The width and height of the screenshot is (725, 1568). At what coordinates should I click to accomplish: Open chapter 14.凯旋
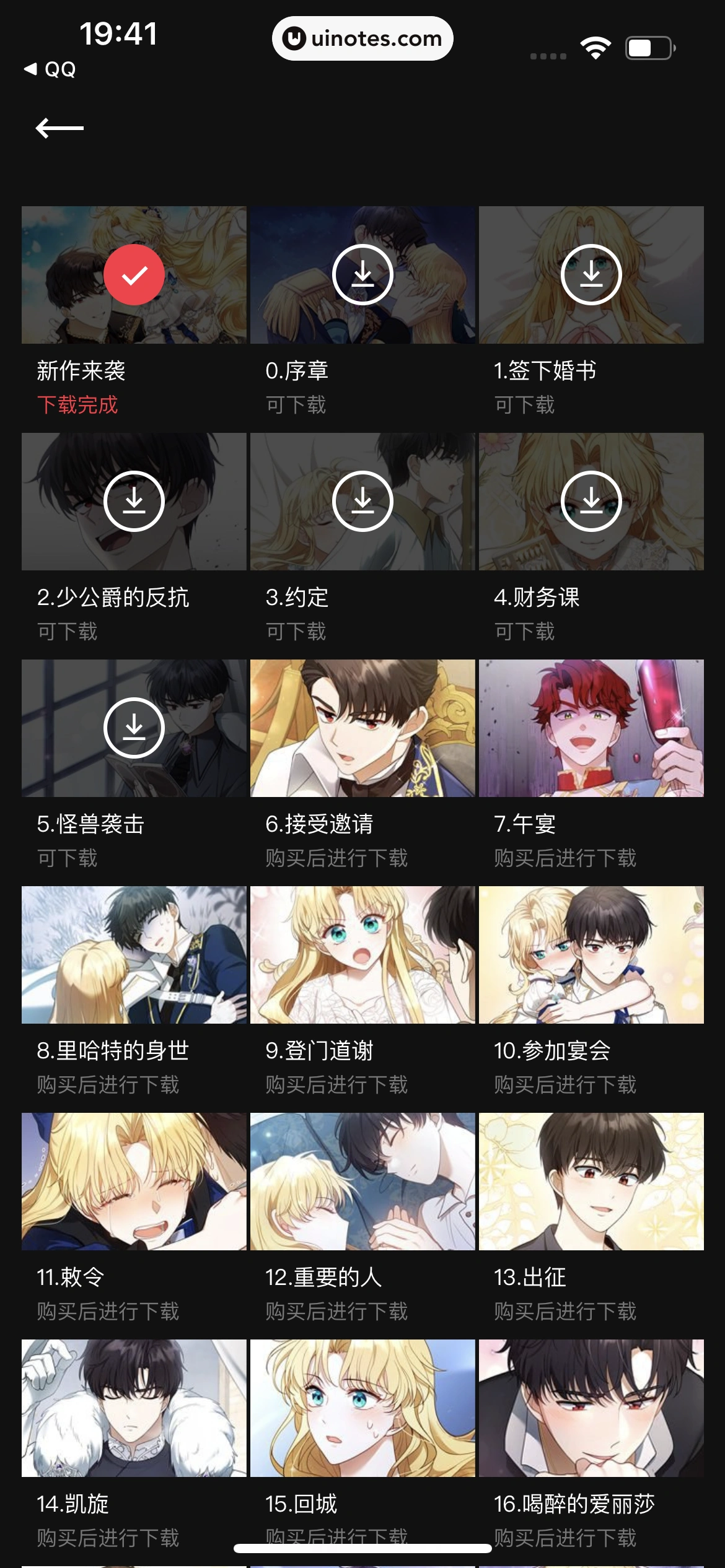coord(134,1408)
